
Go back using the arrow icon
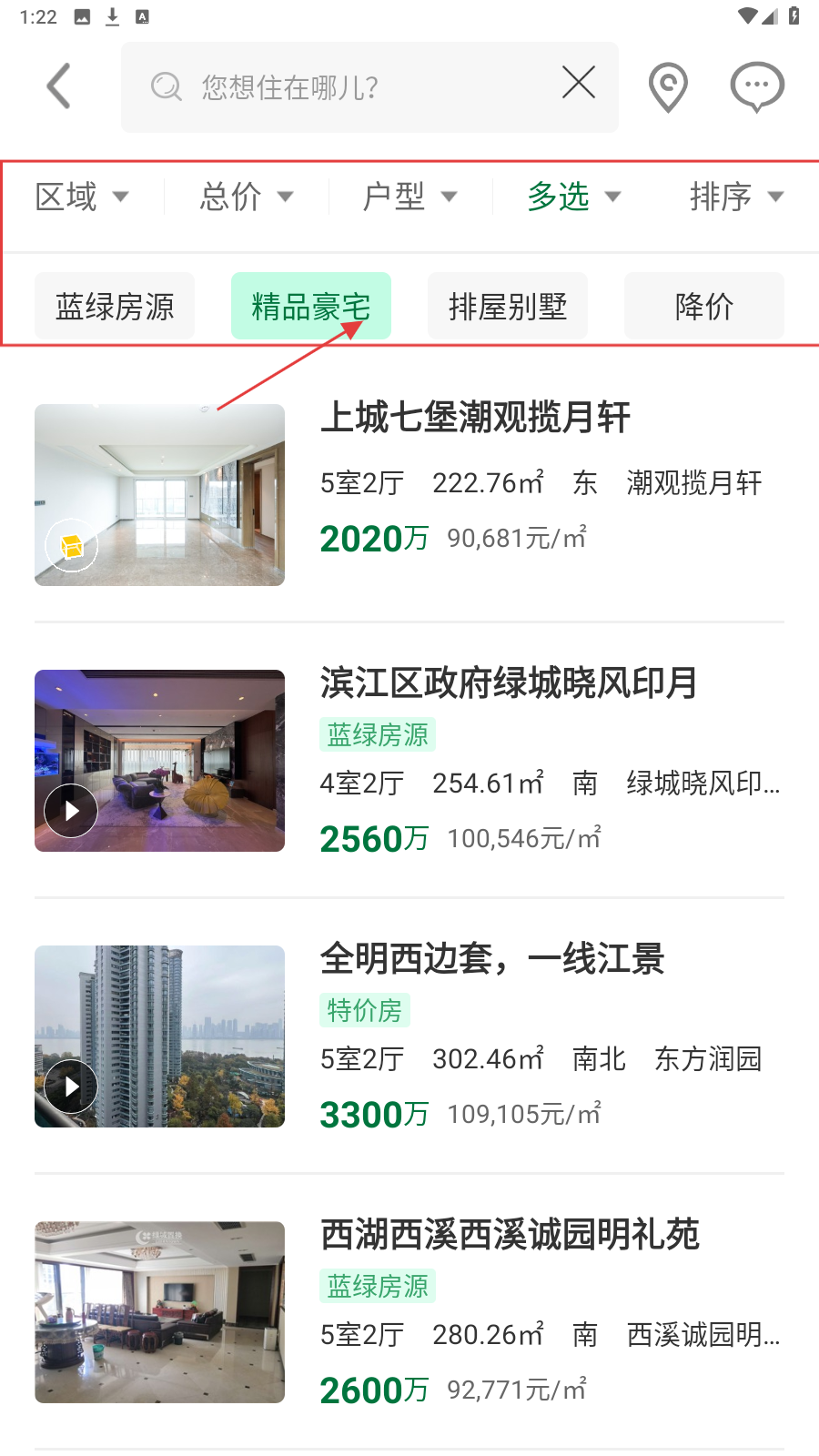59,86
